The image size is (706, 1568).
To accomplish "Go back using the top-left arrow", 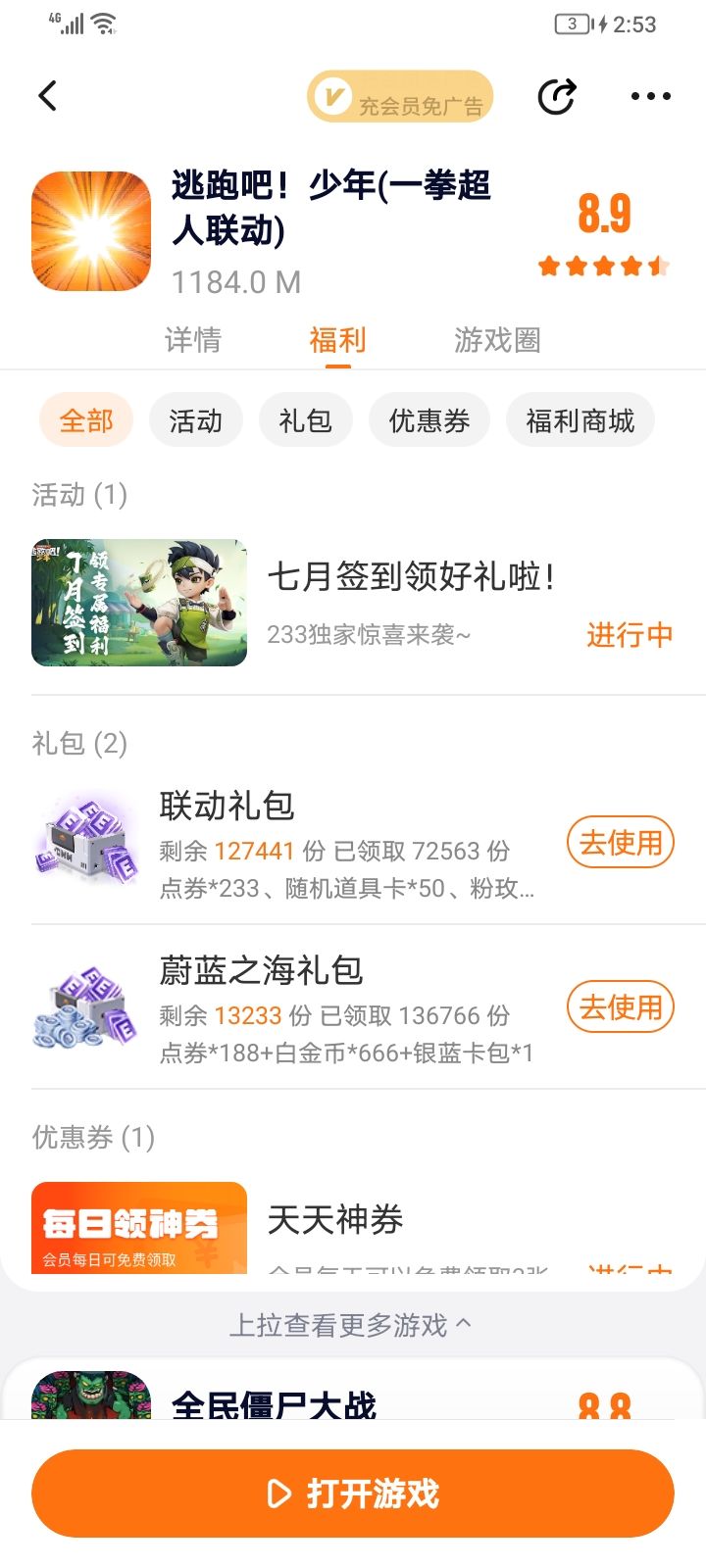I will (x=48, y=96).
